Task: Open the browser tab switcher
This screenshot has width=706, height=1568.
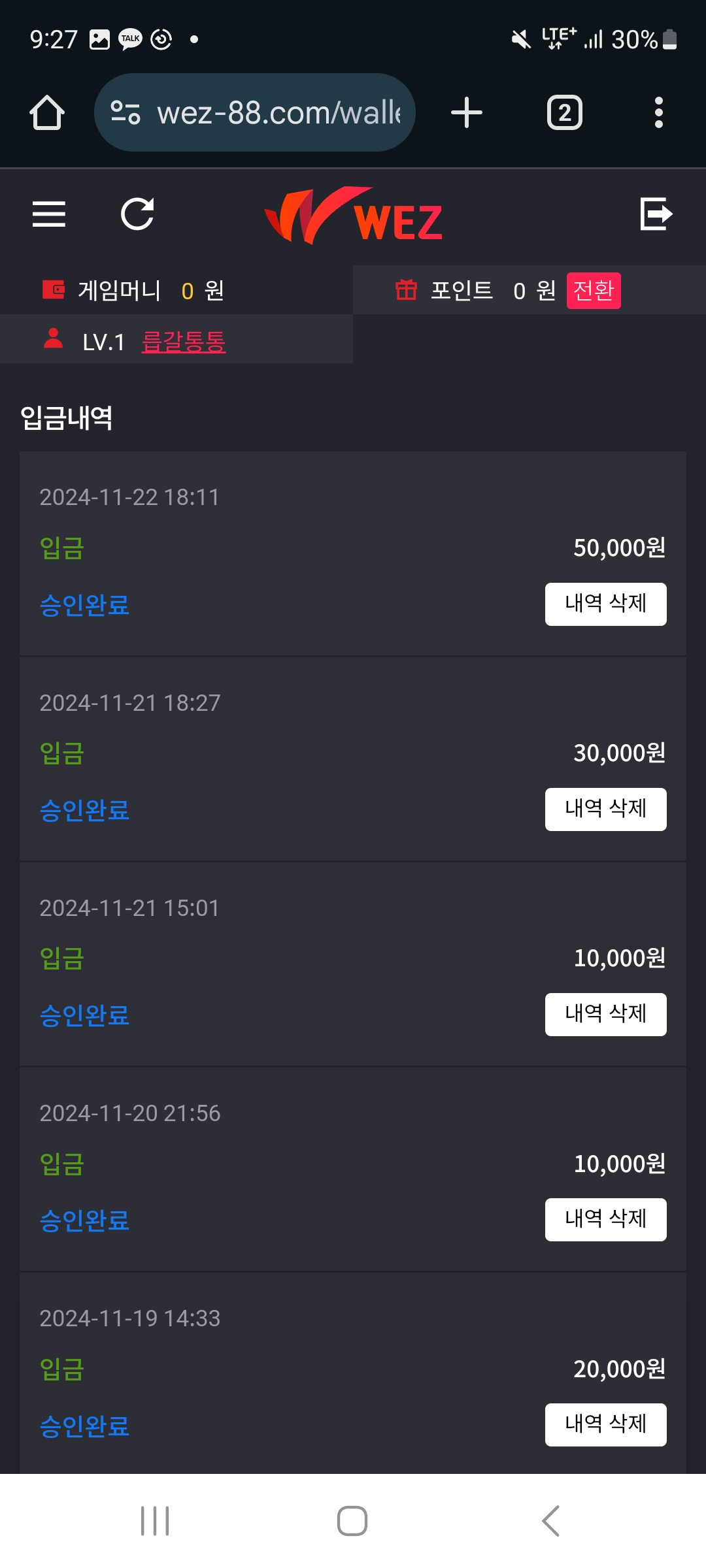Action: pos(564,112)
